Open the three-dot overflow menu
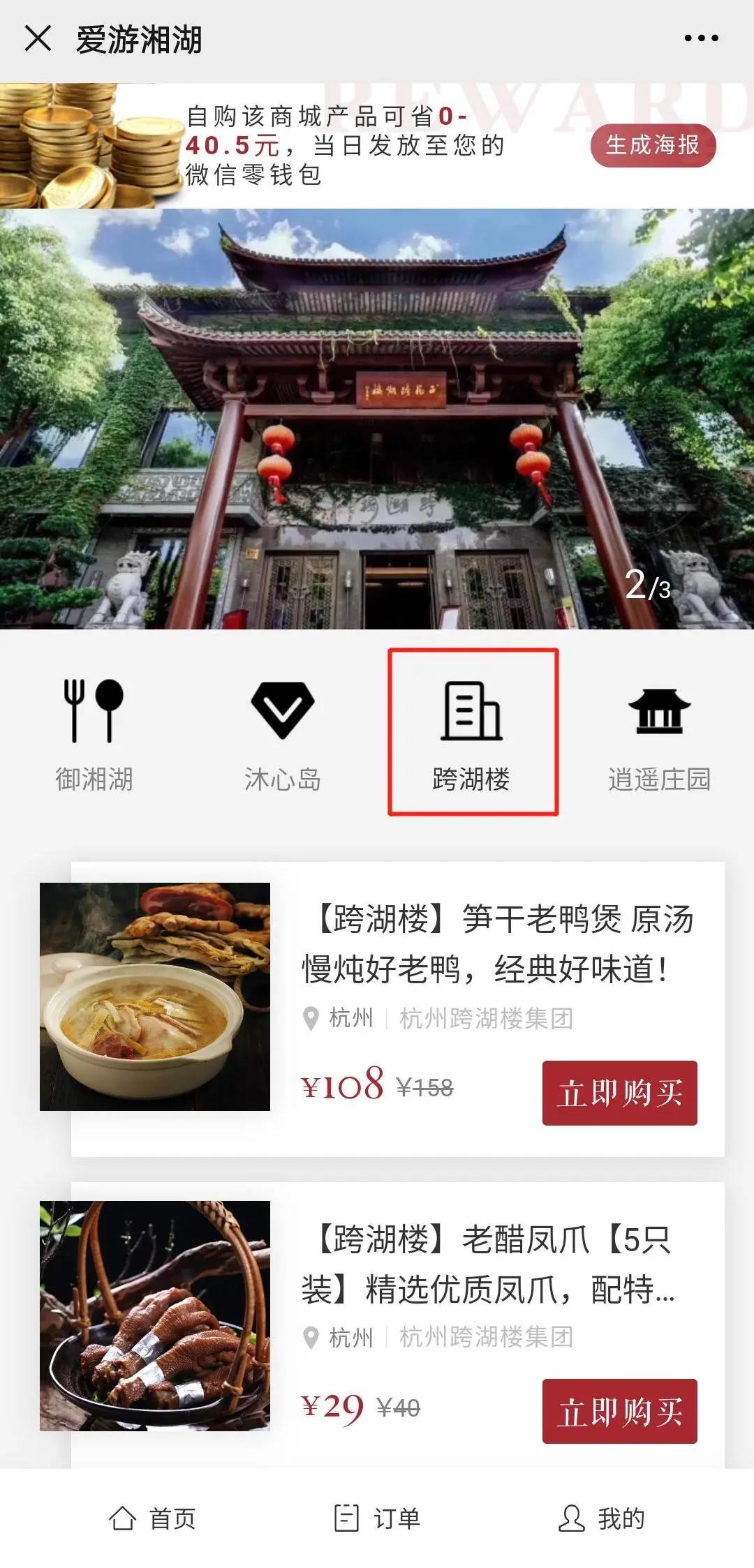This screenshot has height=1568, width=754. click(701, 38)
